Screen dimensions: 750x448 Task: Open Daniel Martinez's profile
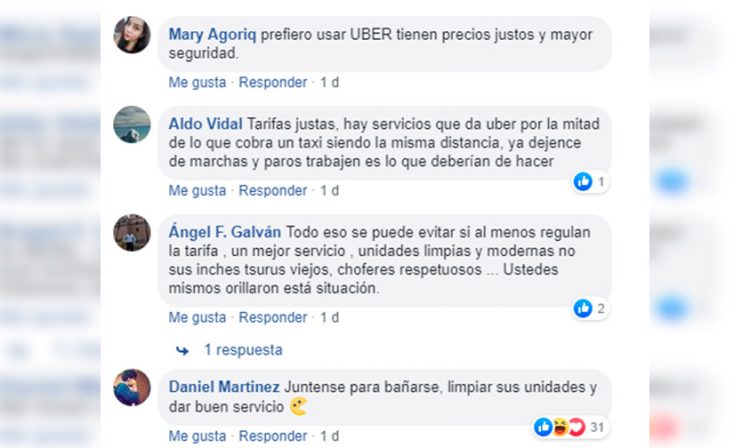[x=224, y=387]
